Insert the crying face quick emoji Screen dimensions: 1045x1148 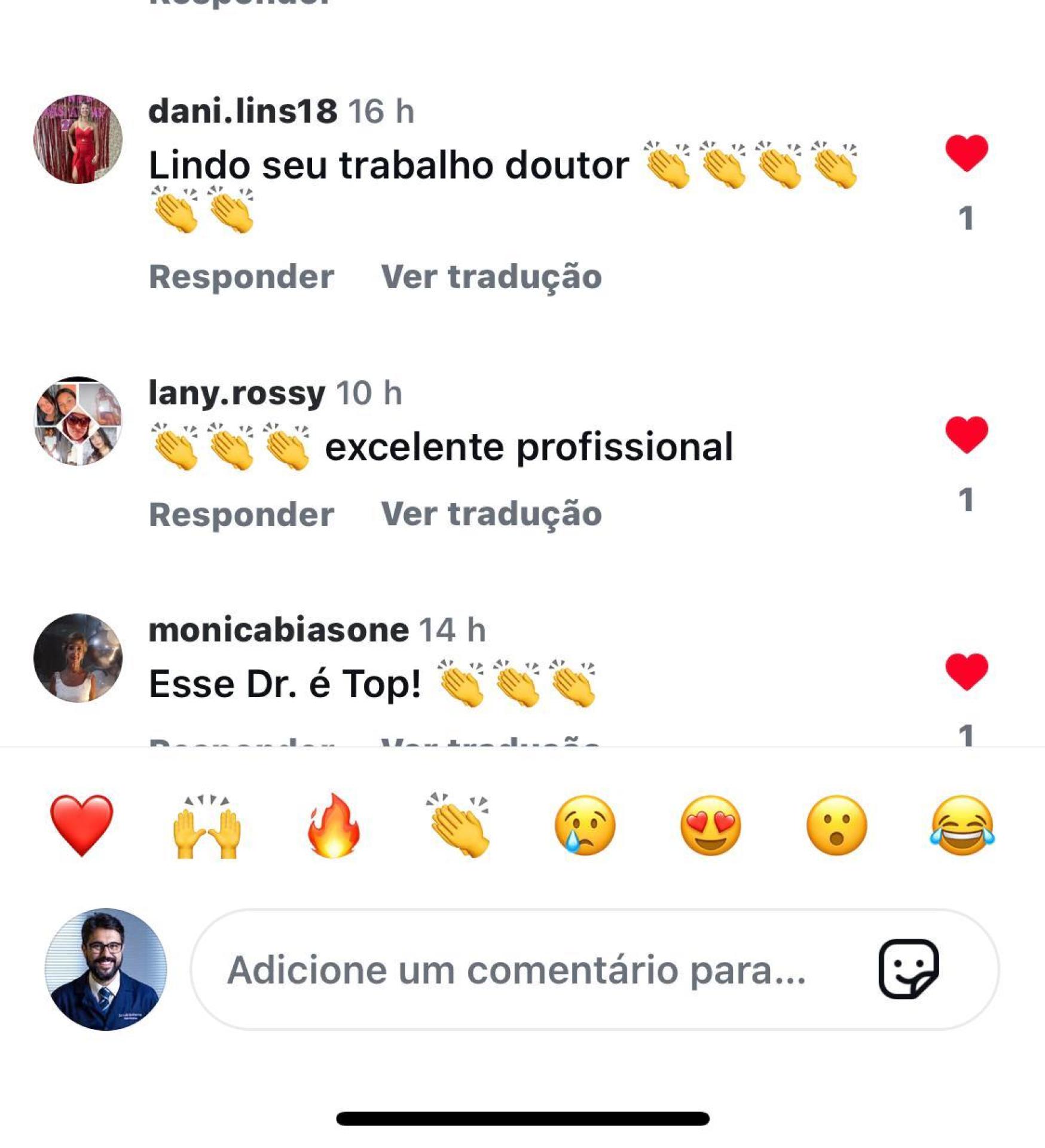pos(585,826)
